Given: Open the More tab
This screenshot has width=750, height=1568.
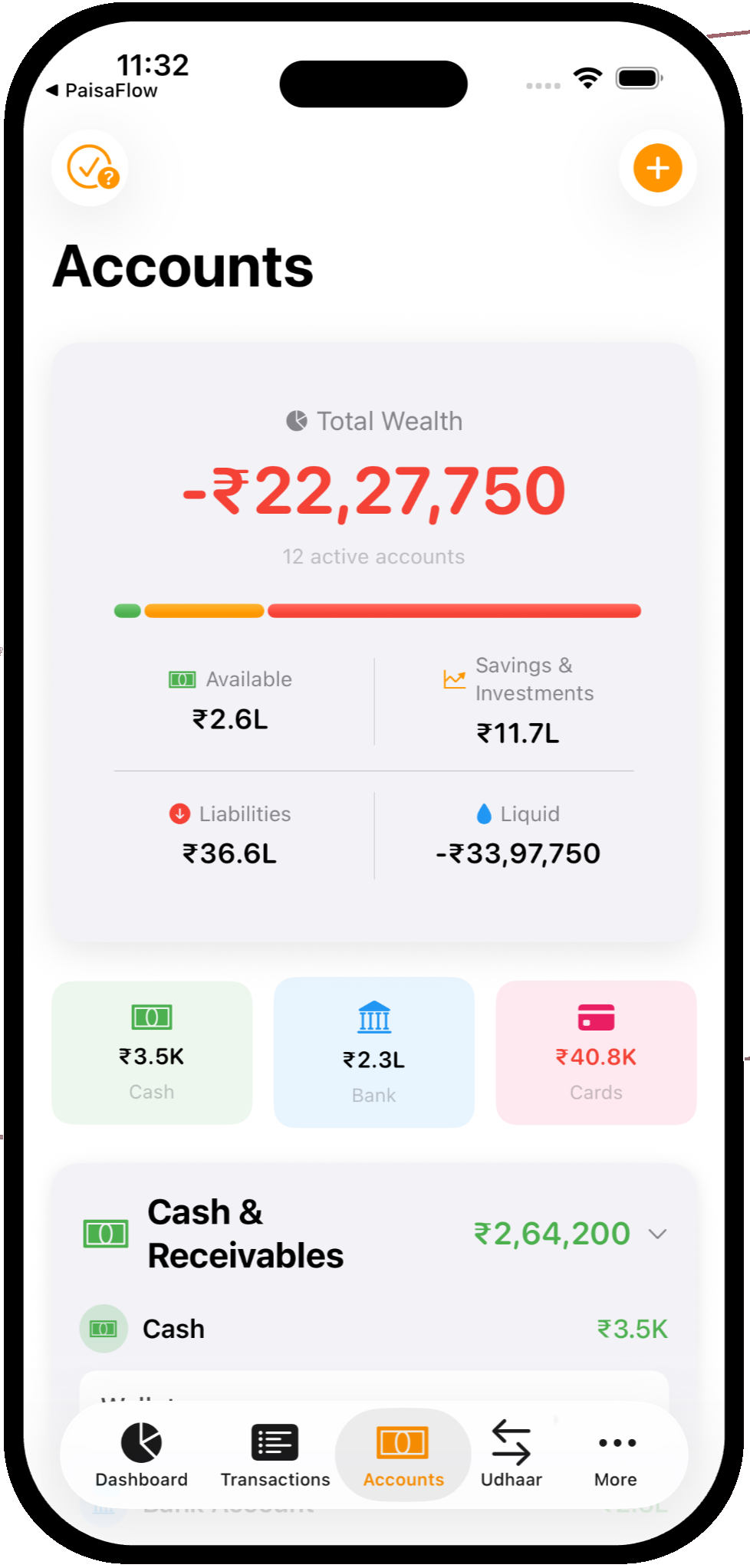Looking at the screenshot, I should 616,1455.
